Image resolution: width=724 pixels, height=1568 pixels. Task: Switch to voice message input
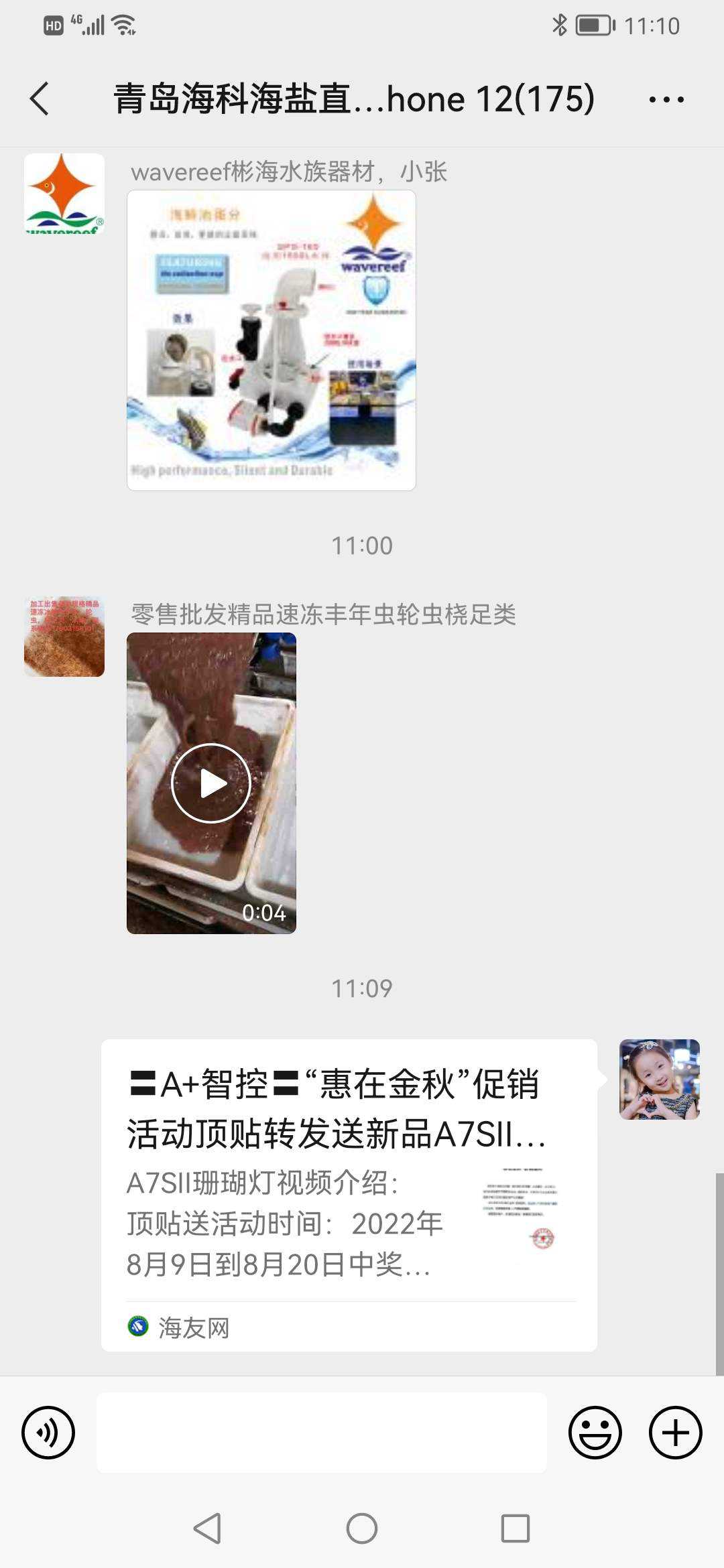point(48,1433)
